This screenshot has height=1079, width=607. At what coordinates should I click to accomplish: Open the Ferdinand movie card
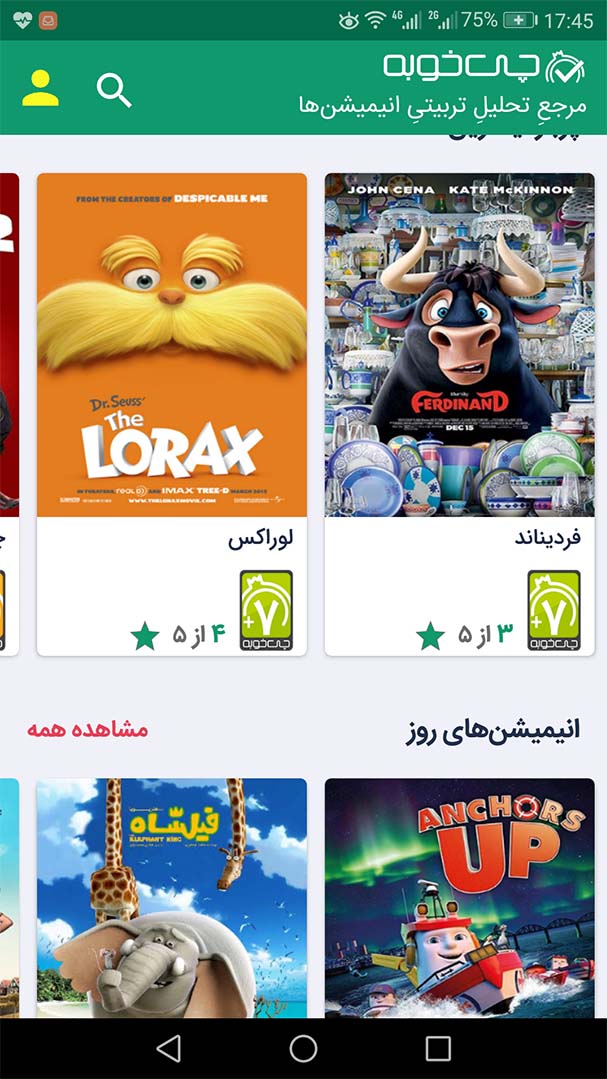[459, 414]
